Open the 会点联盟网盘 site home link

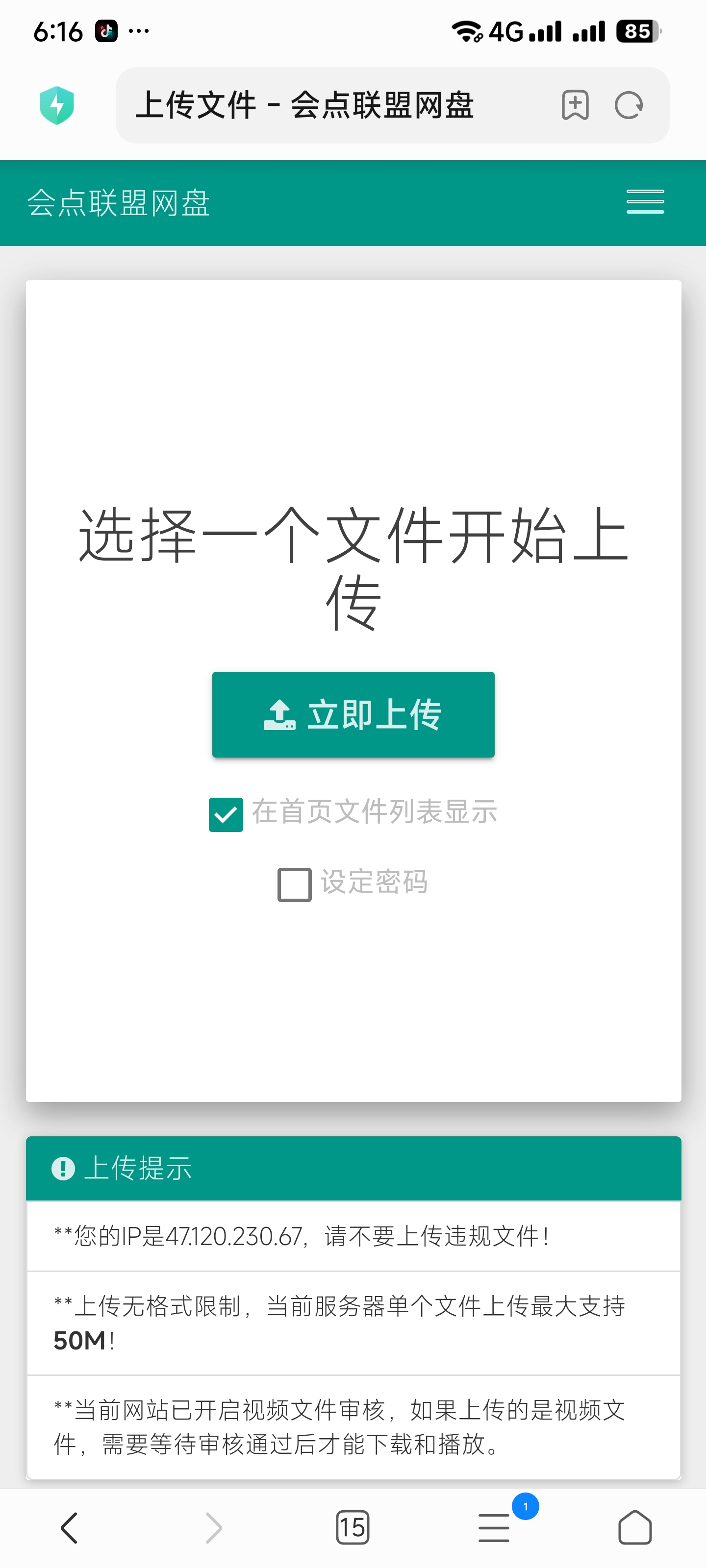click(119, 203)
